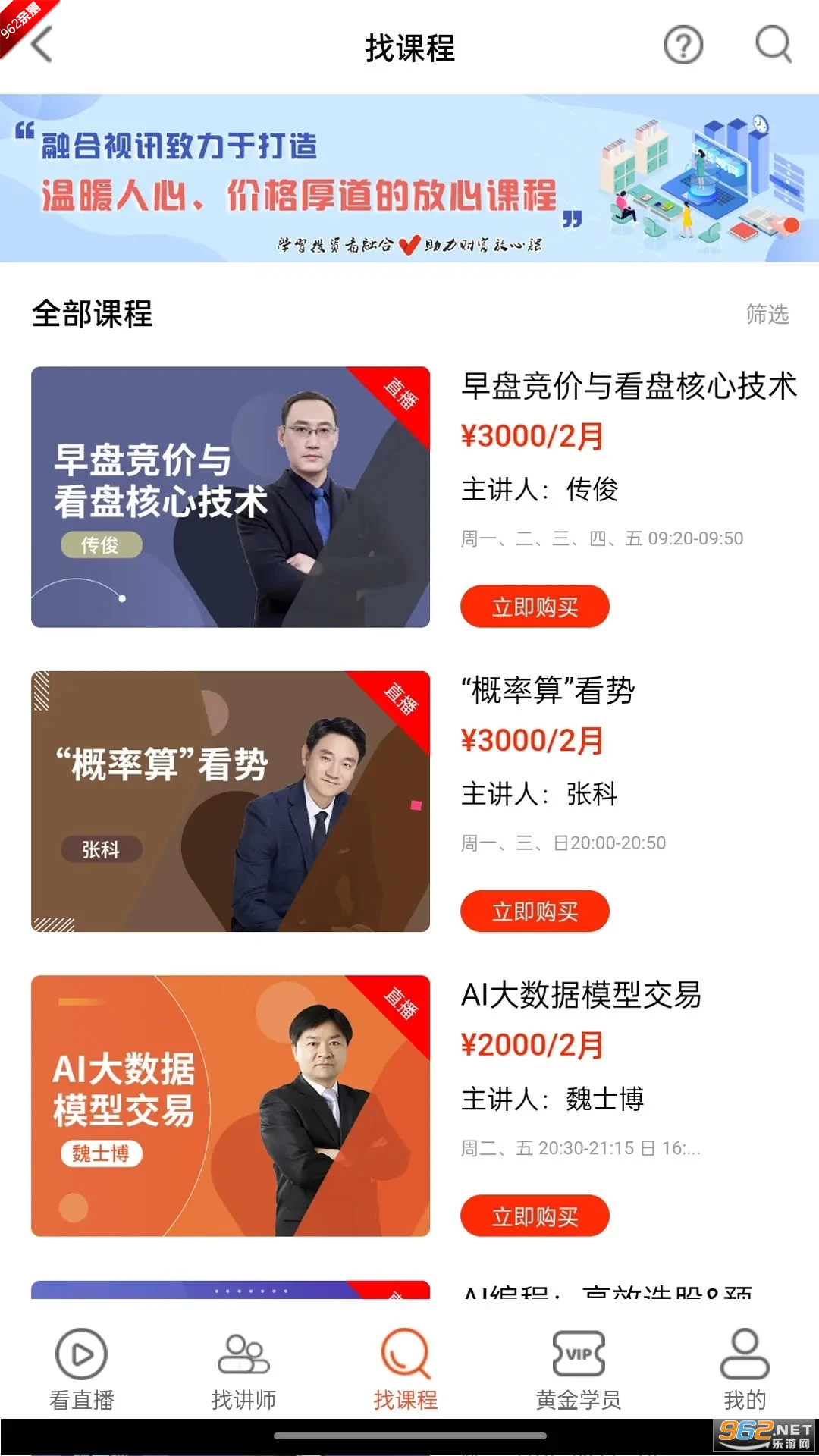Open the "概率算"看势 course card
Screen dimensions: 819x1456
coord(231,801)
